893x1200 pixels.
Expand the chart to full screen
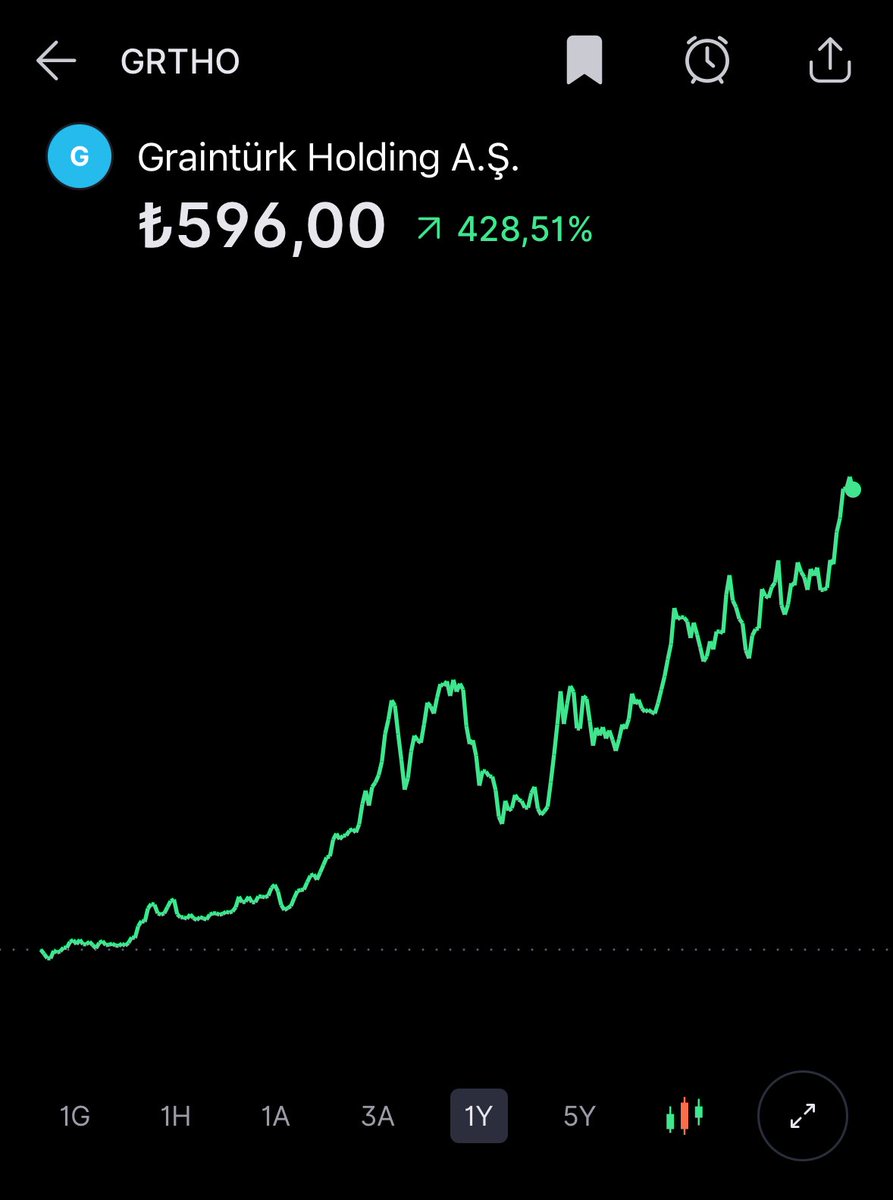[803, 1116]
